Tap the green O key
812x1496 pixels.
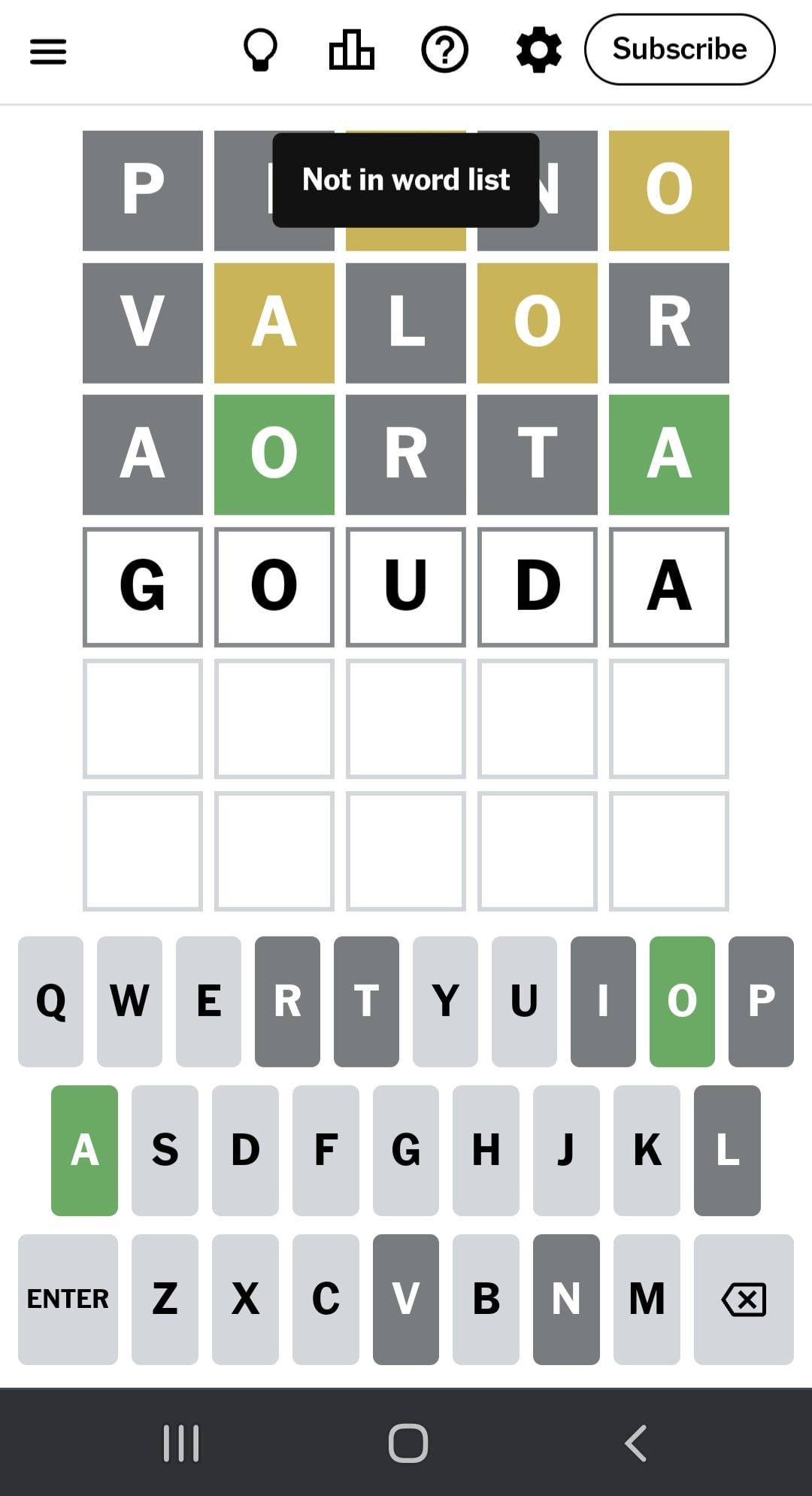click(x=681, y=1001)
